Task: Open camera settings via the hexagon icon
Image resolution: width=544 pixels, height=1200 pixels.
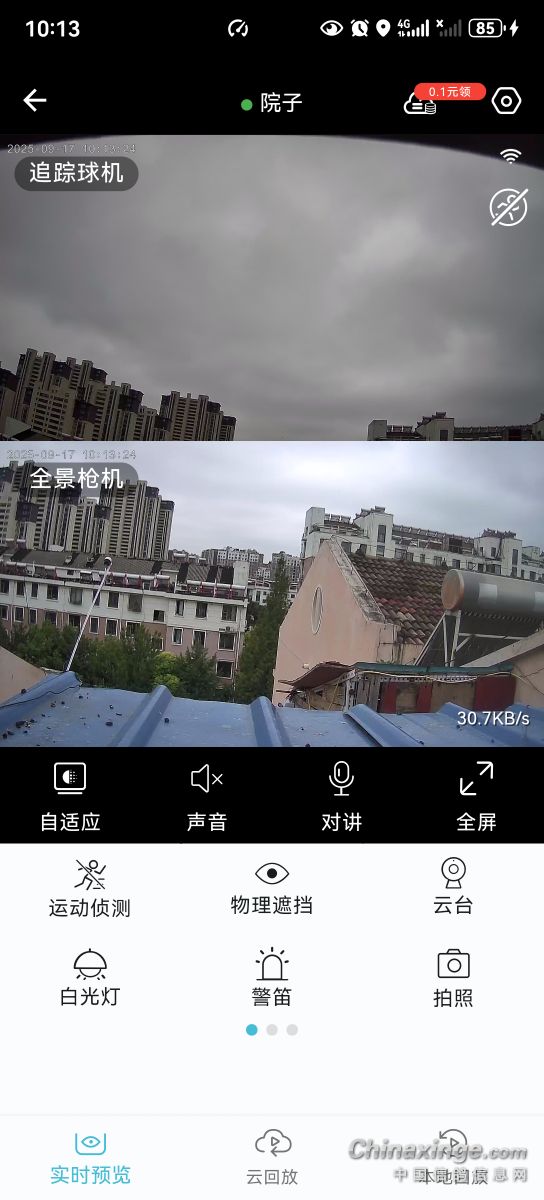Action: coord(507,100)
